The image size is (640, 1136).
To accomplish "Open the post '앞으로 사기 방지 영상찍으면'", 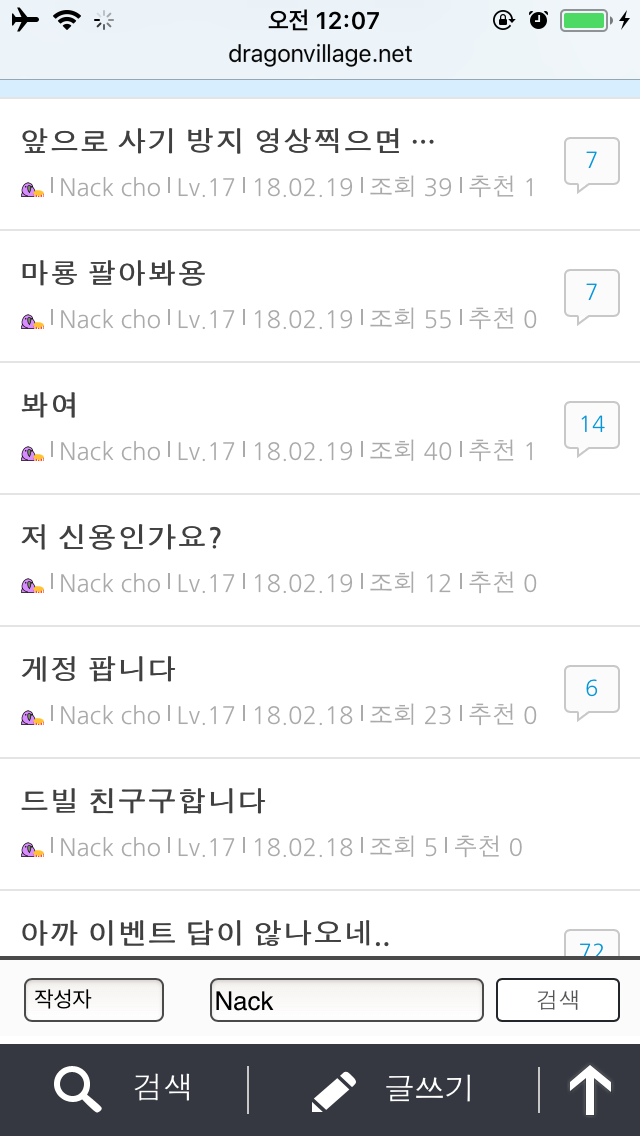I will (228, 141).
